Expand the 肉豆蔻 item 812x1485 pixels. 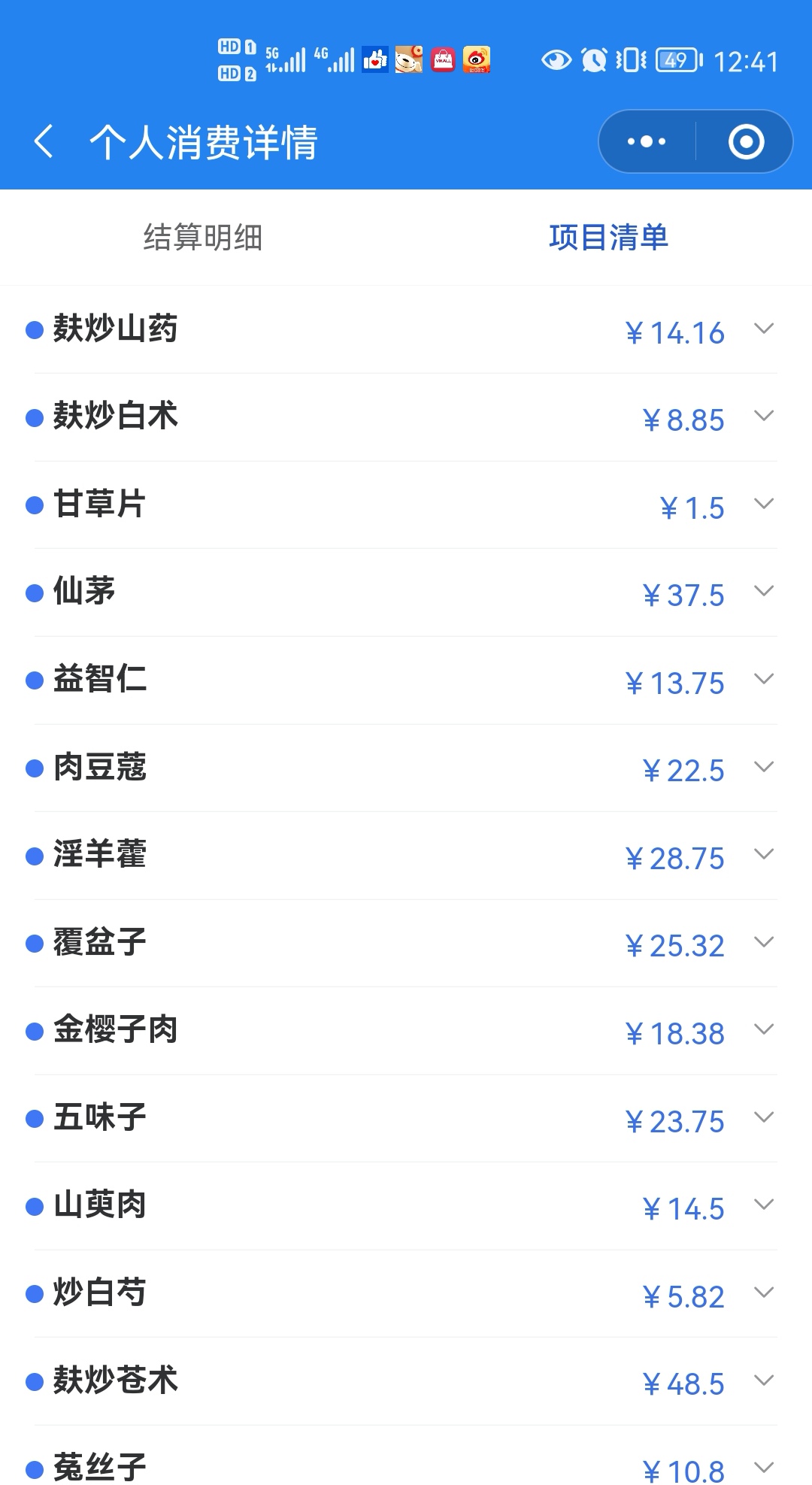[x=764, y=767]
